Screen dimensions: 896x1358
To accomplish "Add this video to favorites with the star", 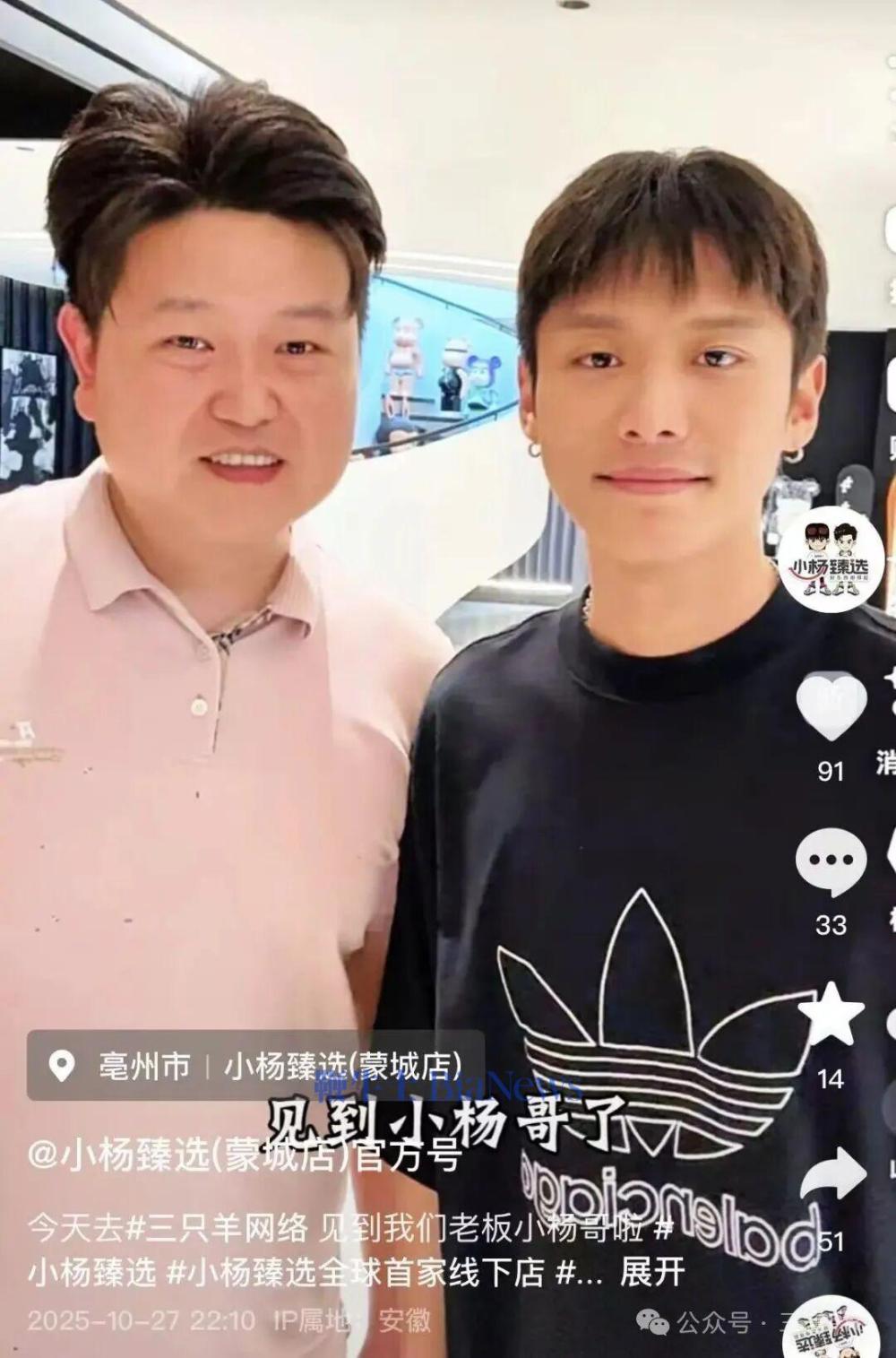I will 831,1016.
